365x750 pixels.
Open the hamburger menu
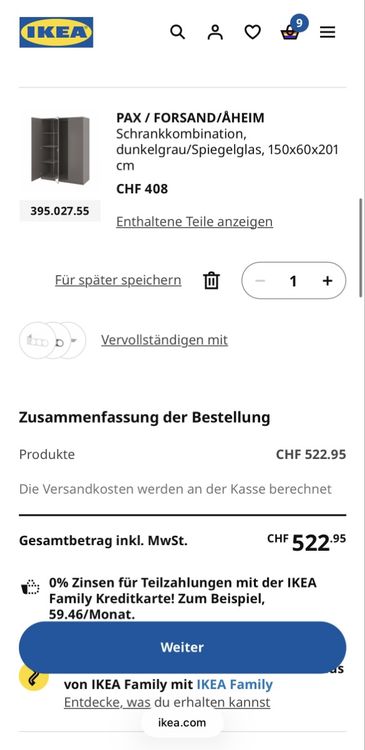(328, 32)
